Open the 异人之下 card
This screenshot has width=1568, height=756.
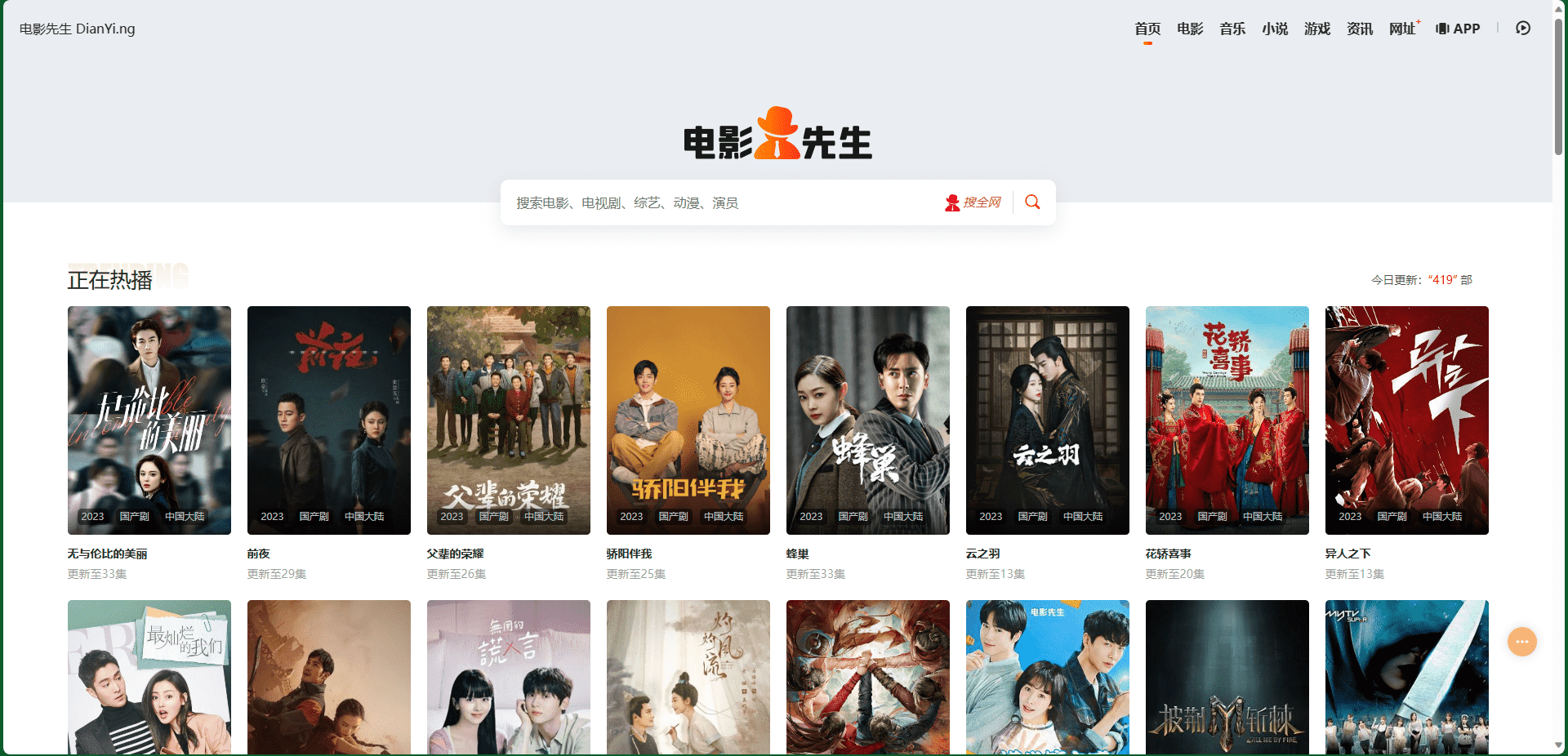click(1407, 420)
